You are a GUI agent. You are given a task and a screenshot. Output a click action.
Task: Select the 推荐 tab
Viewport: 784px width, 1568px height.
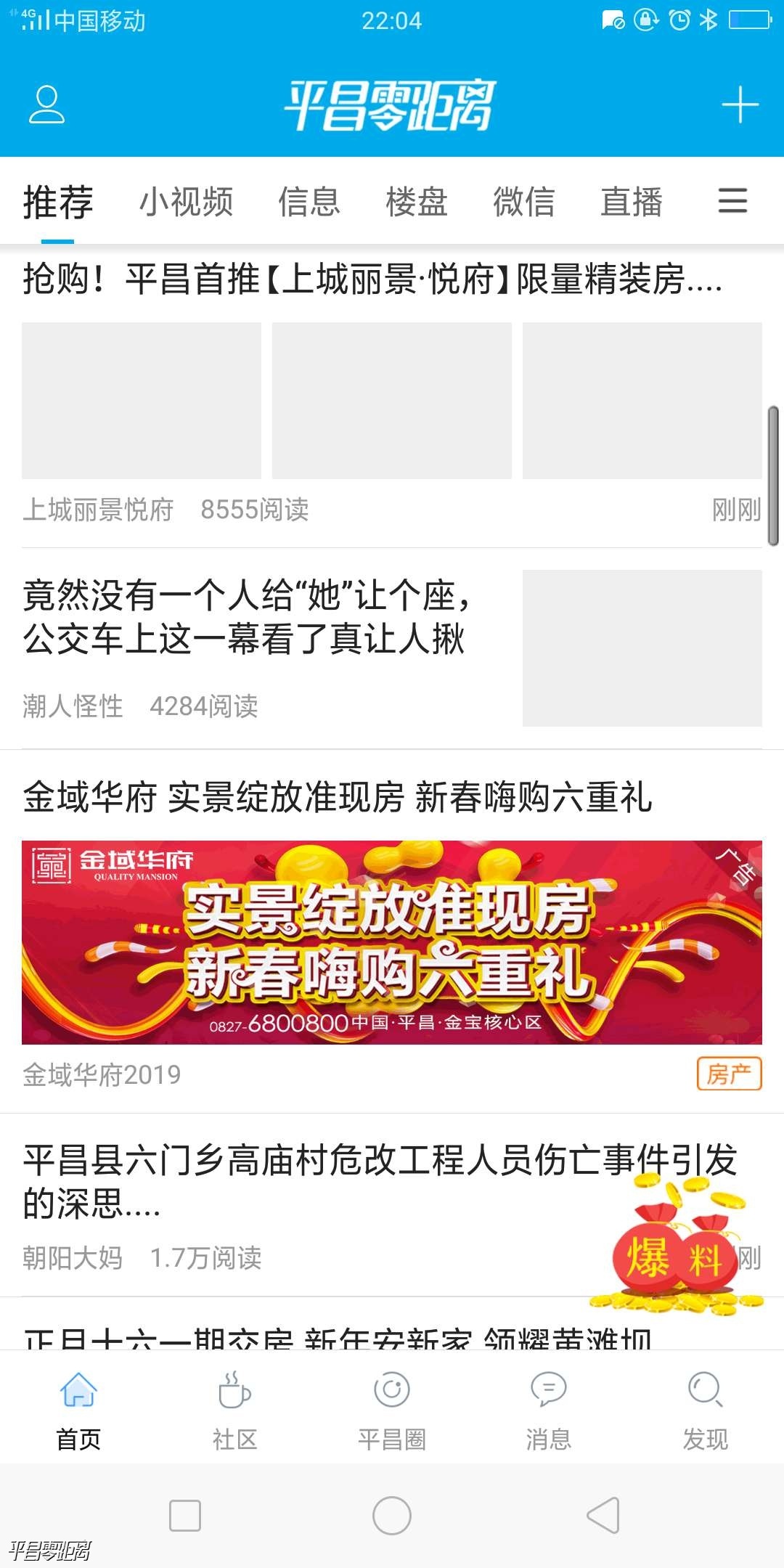pos(58,202)
